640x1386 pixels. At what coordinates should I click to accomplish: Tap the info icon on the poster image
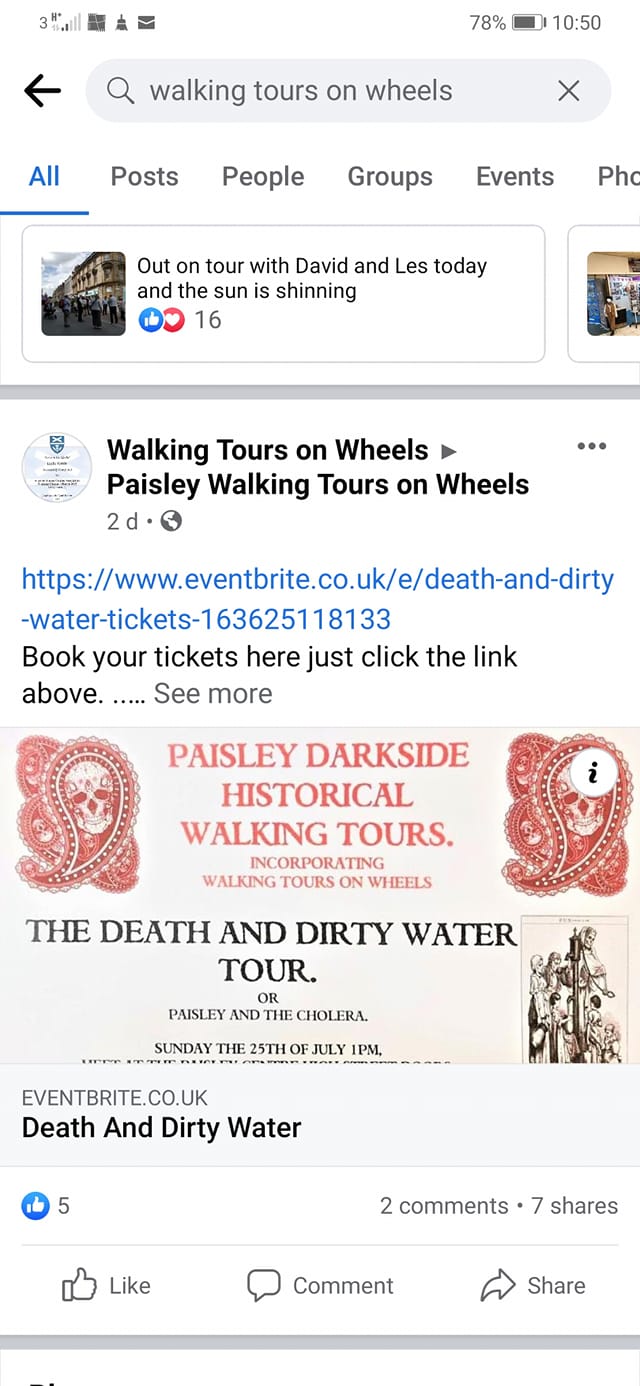point(593,772)
